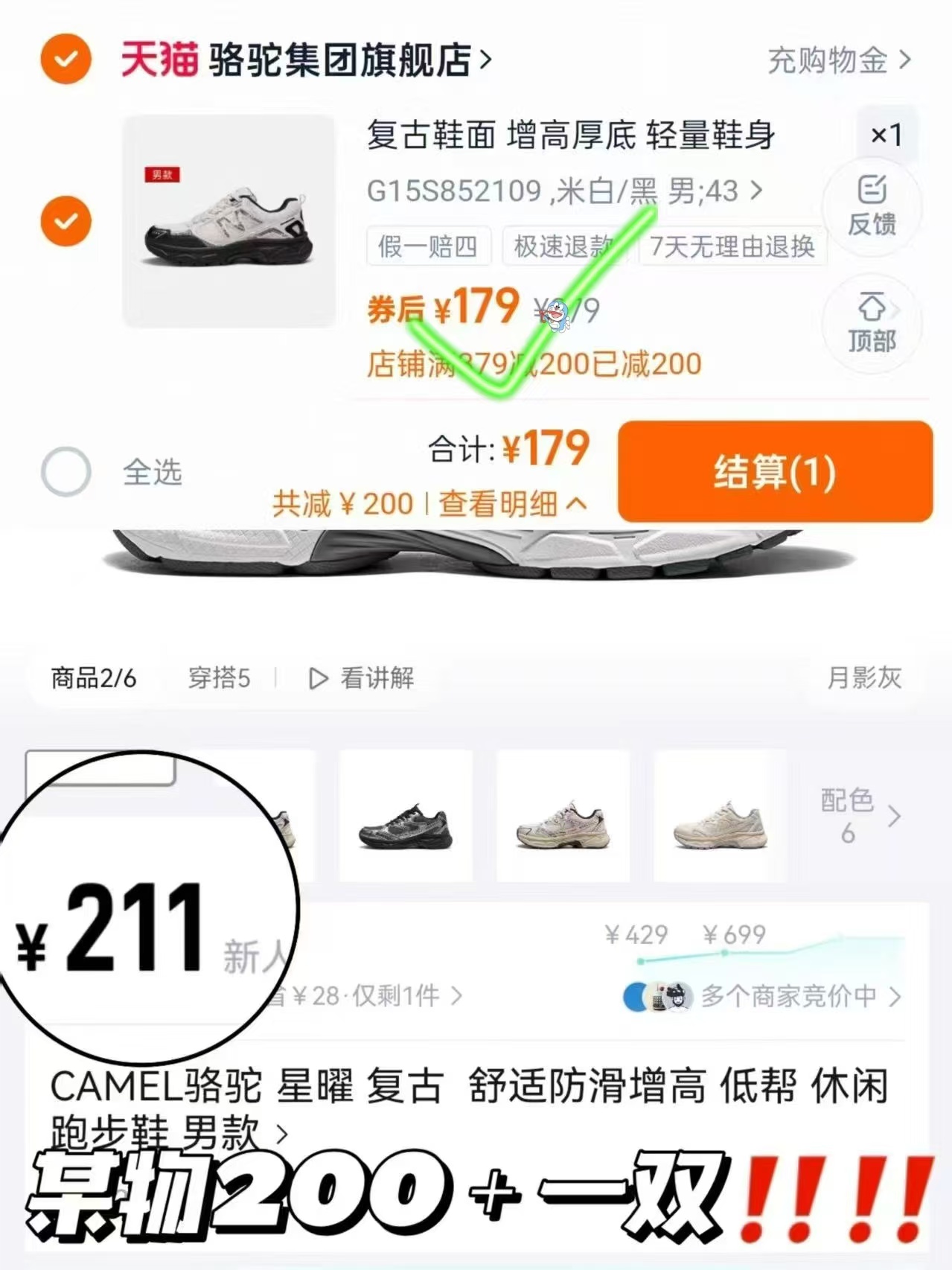Click the Tmall 天猫 logo
The height and width of the screenshot is (1270, 952).
pos(160,61)
